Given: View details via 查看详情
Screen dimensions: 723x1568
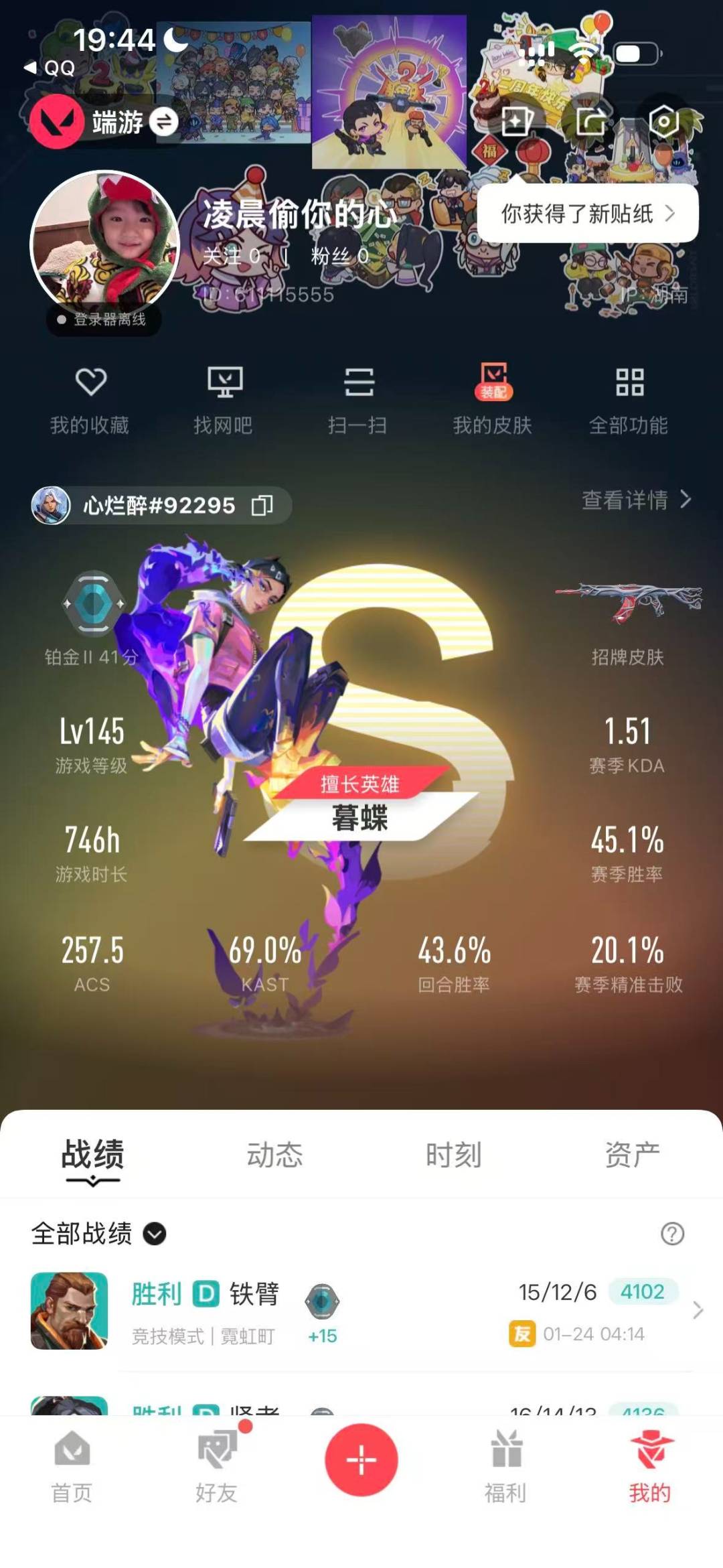Looking at the screenshot, I should coord(636,500).
